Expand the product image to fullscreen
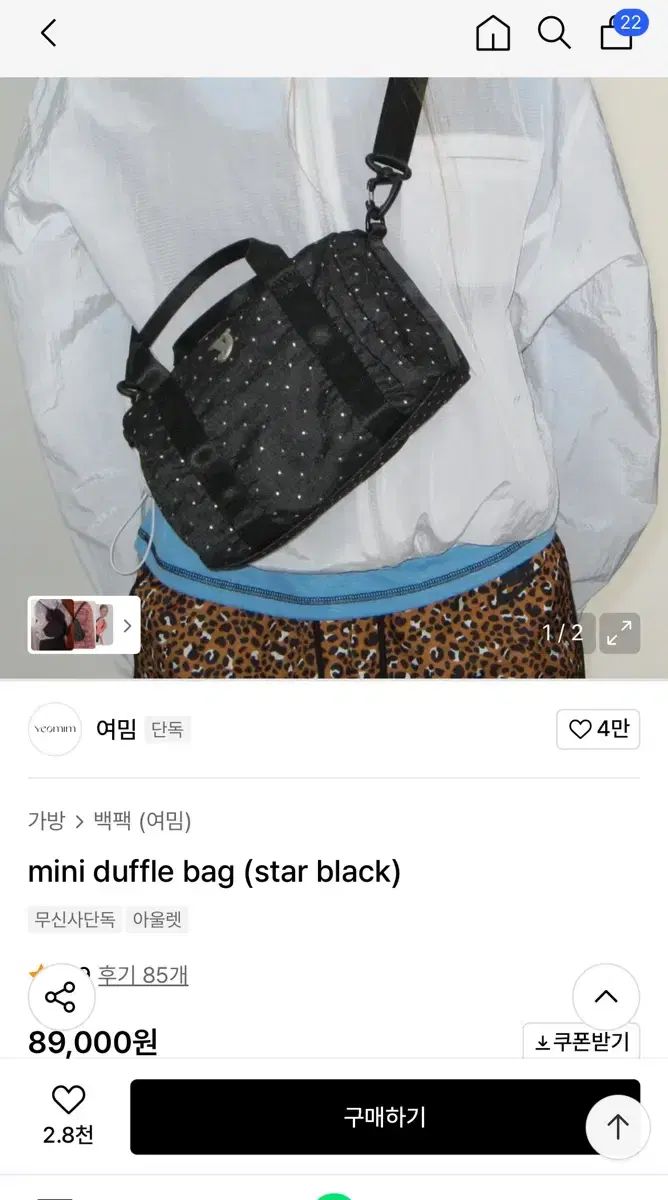 point(620,632)
